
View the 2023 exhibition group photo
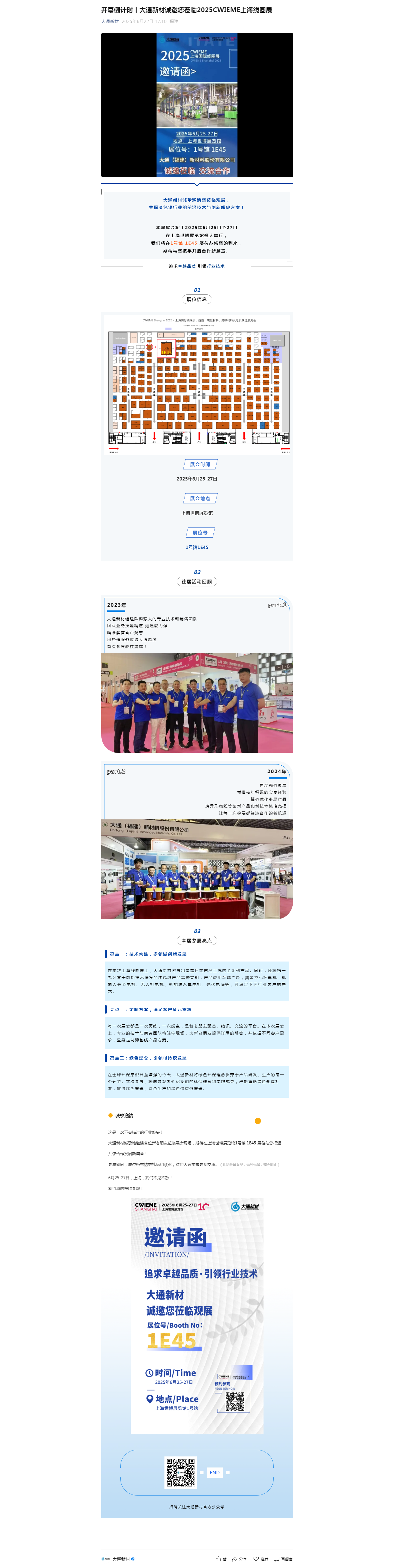(x=197, y=702)
